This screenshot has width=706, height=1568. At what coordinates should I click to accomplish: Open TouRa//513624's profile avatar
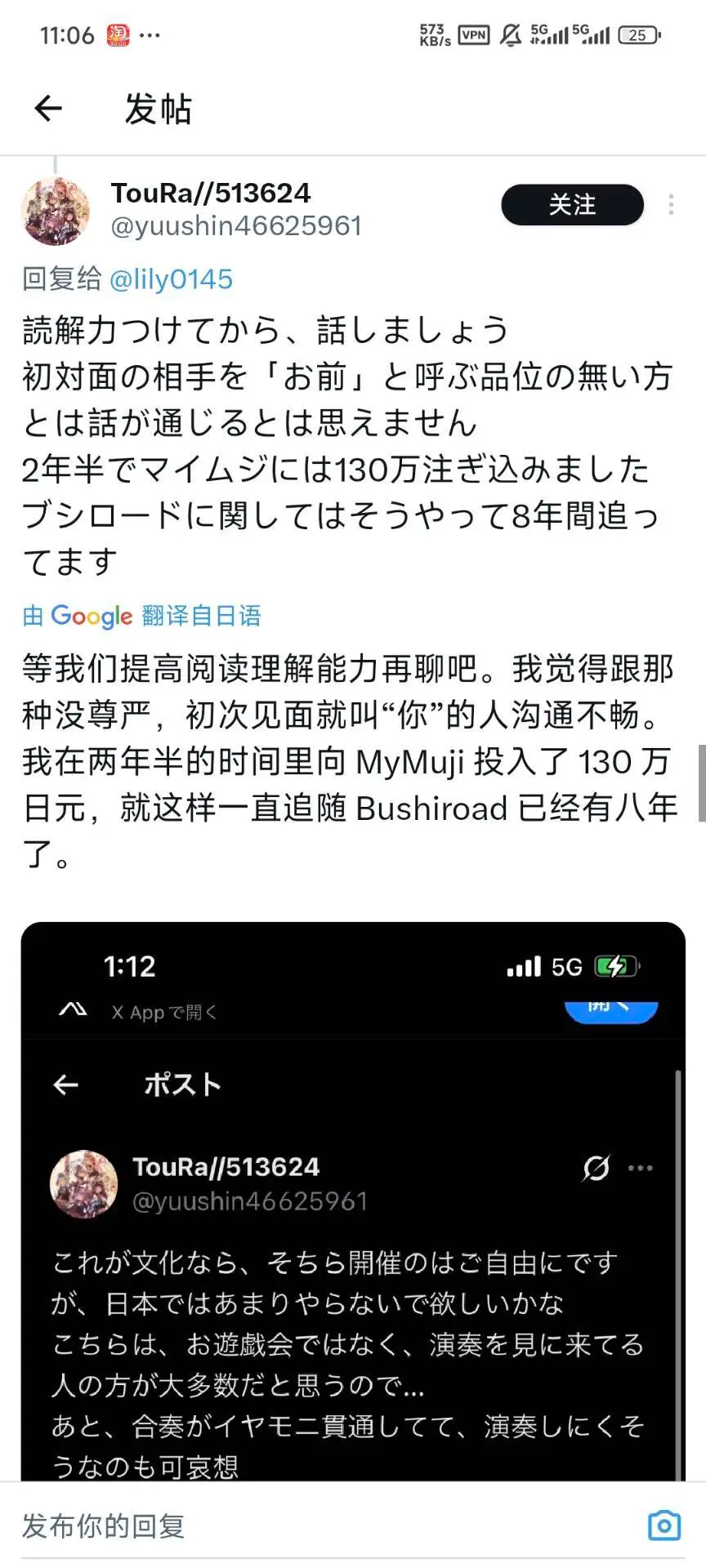pyautogui.click(x=56, y=211)
